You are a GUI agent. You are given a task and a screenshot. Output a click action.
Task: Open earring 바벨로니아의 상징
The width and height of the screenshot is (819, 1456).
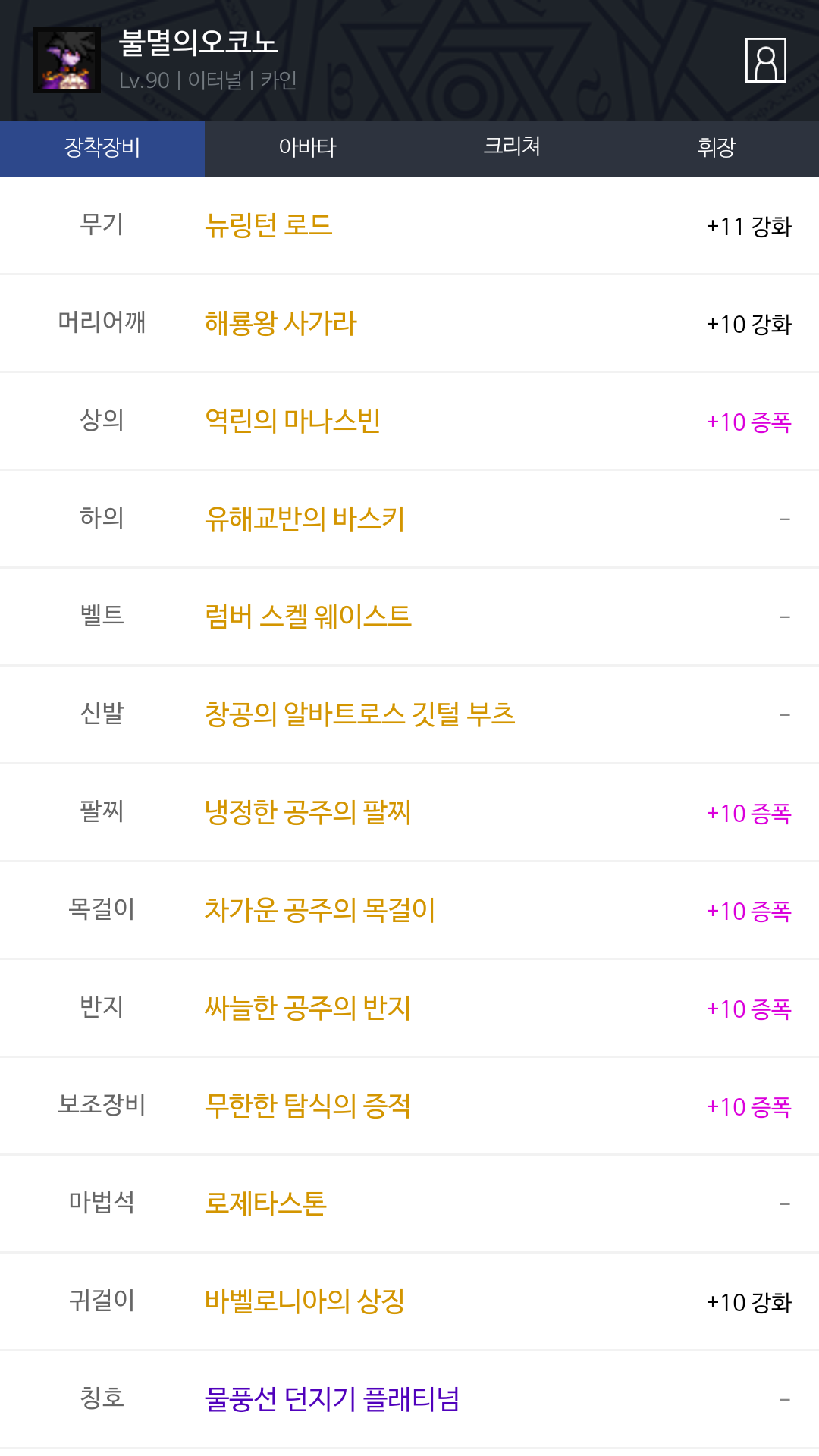(x=305, y=1301)
